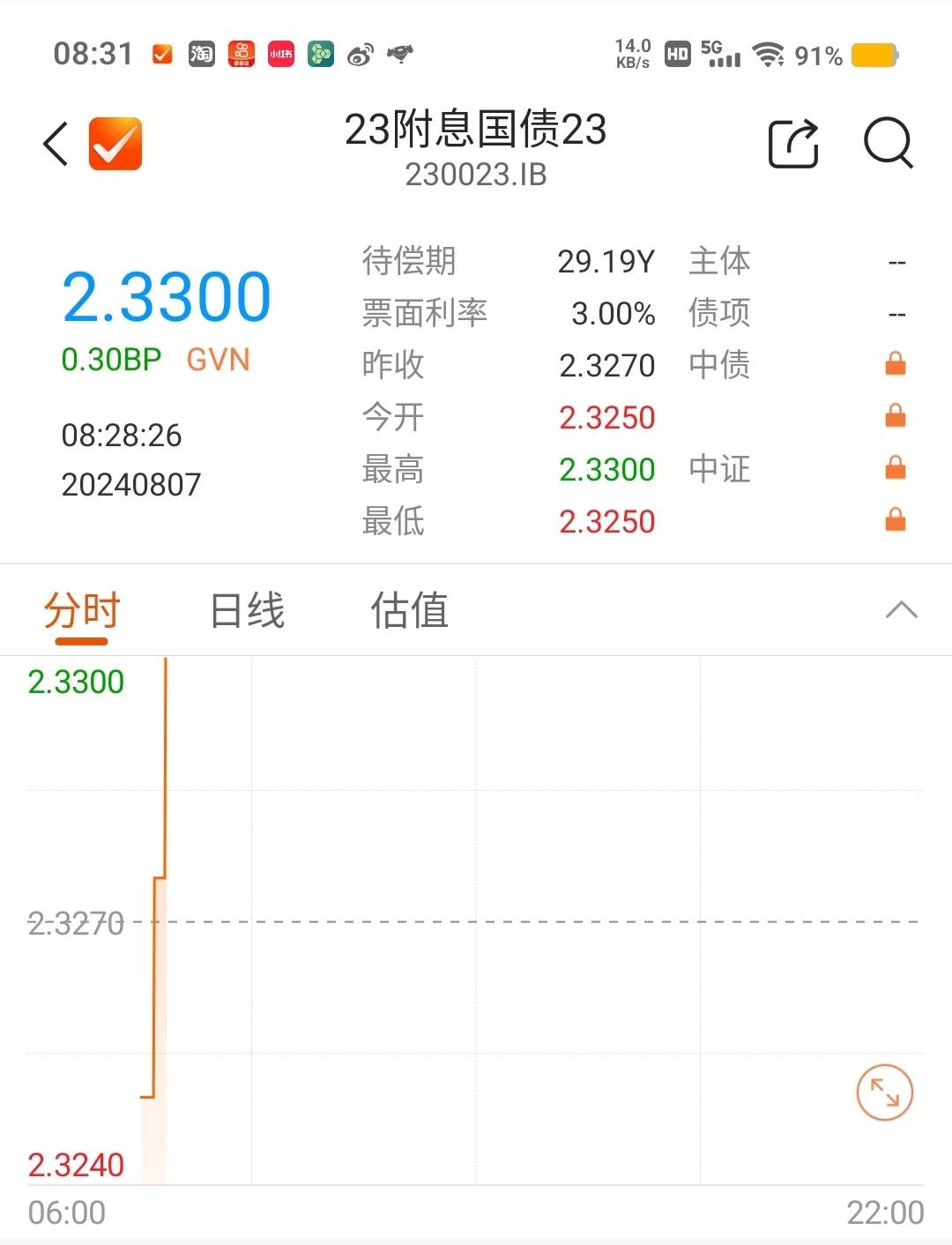Screen dimensions: 952x1245
Task: Tap the back arrow at top left
Action: (x=54, y=144)
